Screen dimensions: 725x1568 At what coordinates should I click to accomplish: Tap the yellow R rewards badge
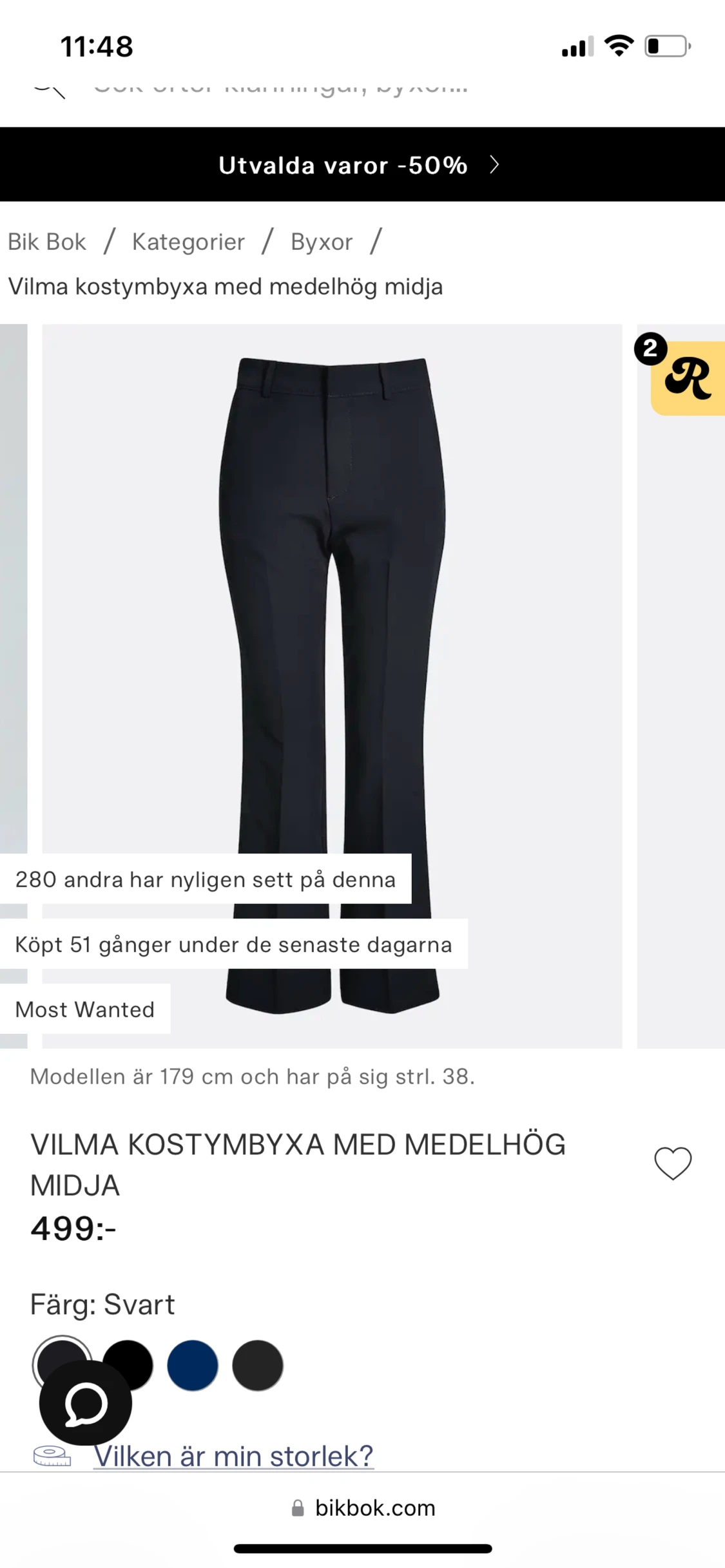[x=688, y=378]
